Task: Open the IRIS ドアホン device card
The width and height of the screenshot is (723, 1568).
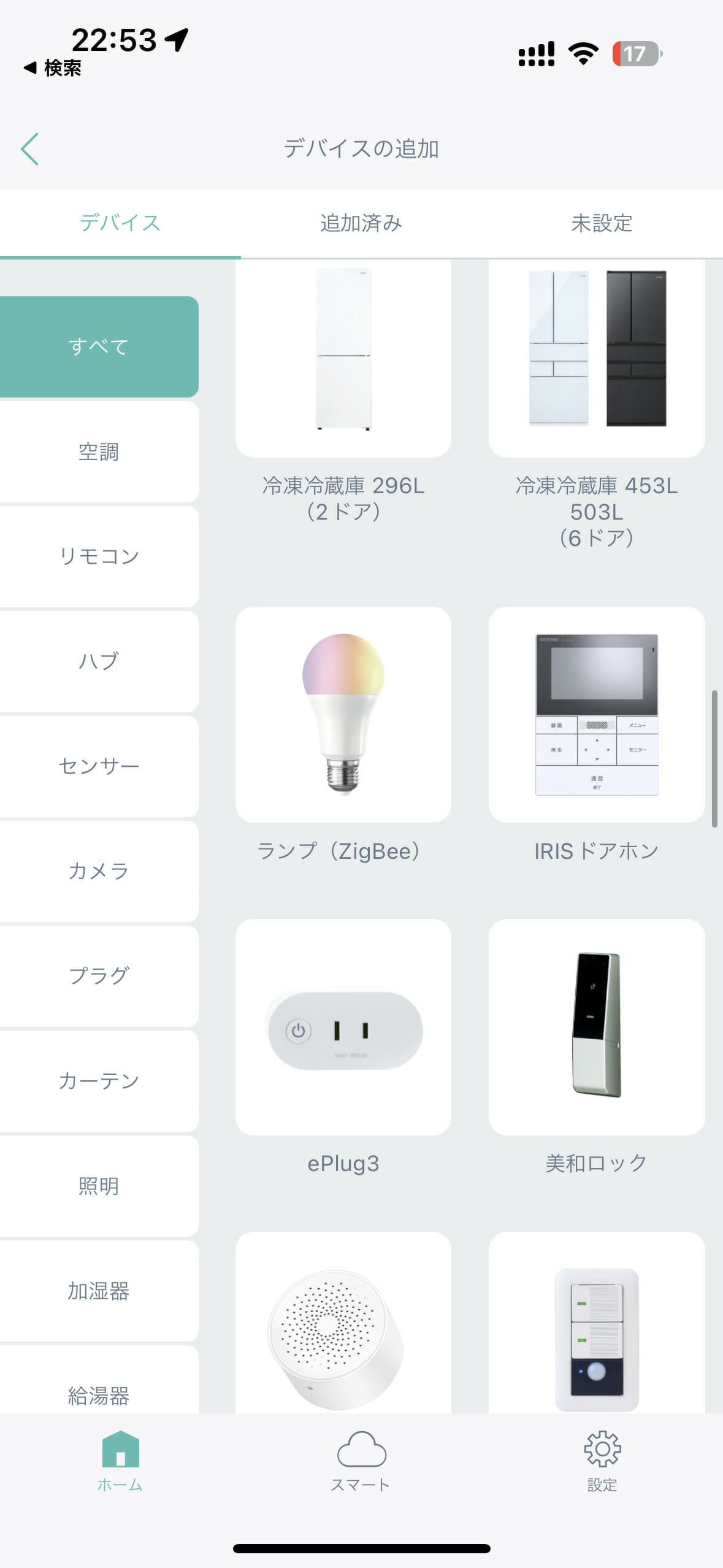Action: 596,715
